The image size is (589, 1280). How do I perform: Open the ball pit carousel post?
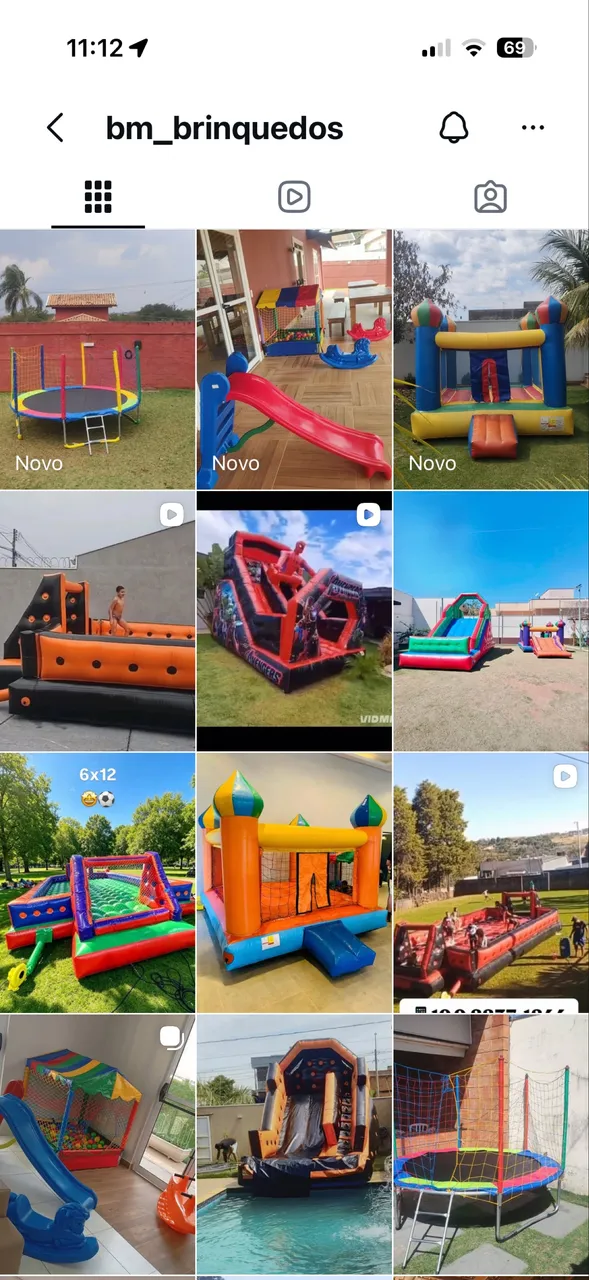point(97,1145)
